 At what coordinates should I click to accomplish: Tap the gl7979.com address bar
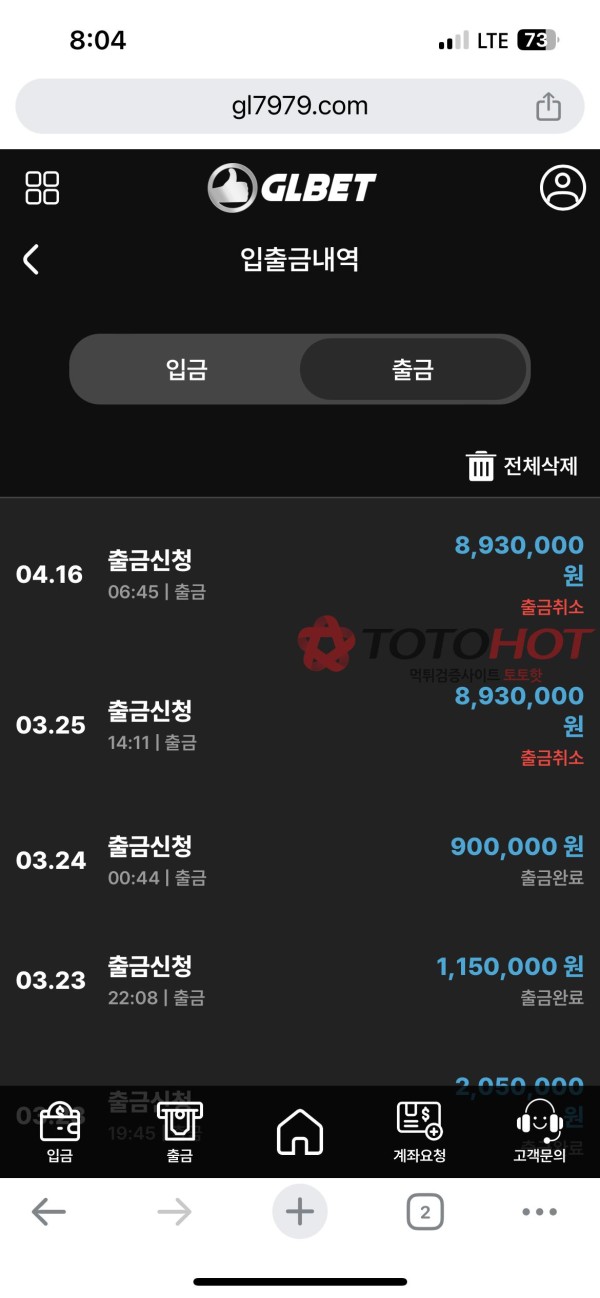(299, 106)
